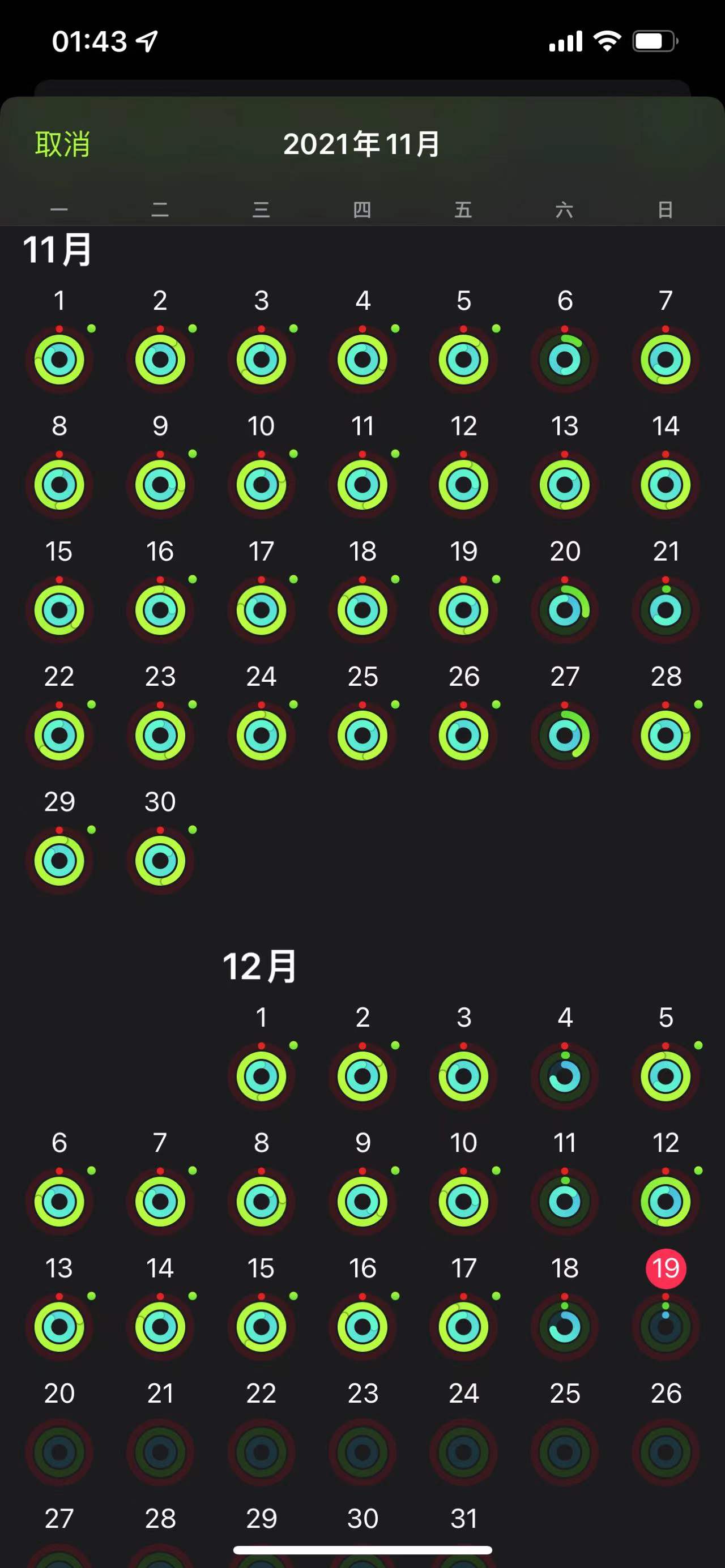View November 28 activity rings
The image size is (725, 1568).
tap(666, 736)
